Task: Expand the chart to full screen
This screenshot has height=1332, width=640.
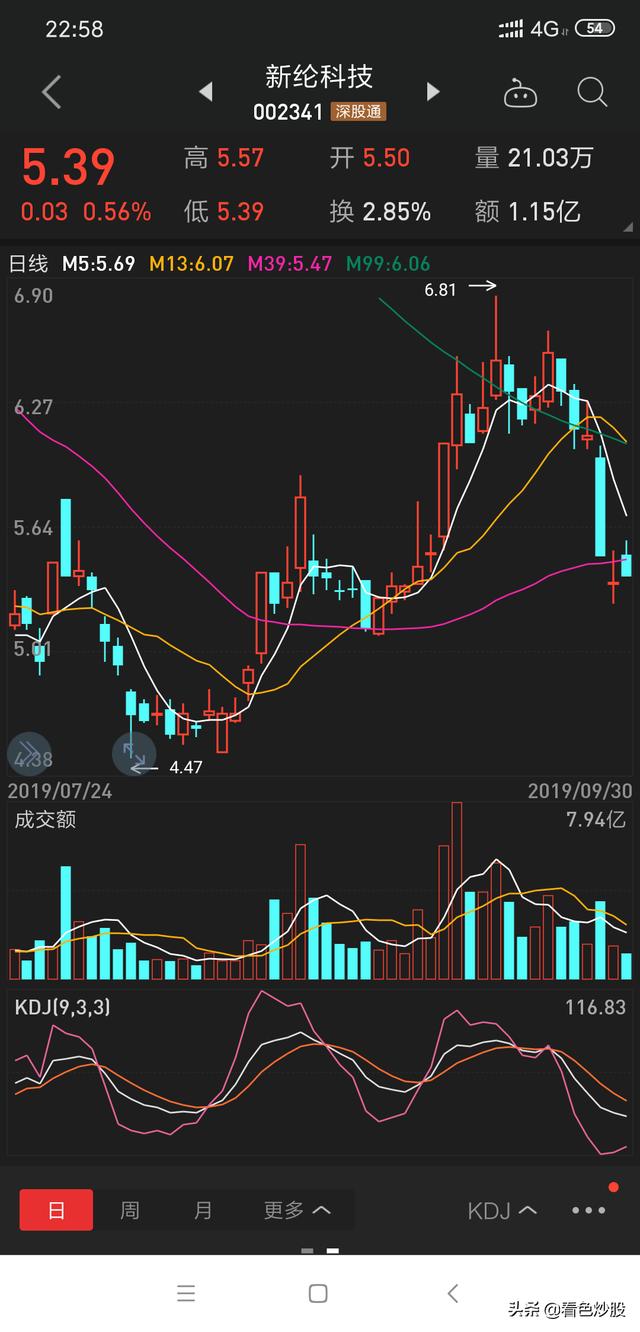Action: point(134,755)
